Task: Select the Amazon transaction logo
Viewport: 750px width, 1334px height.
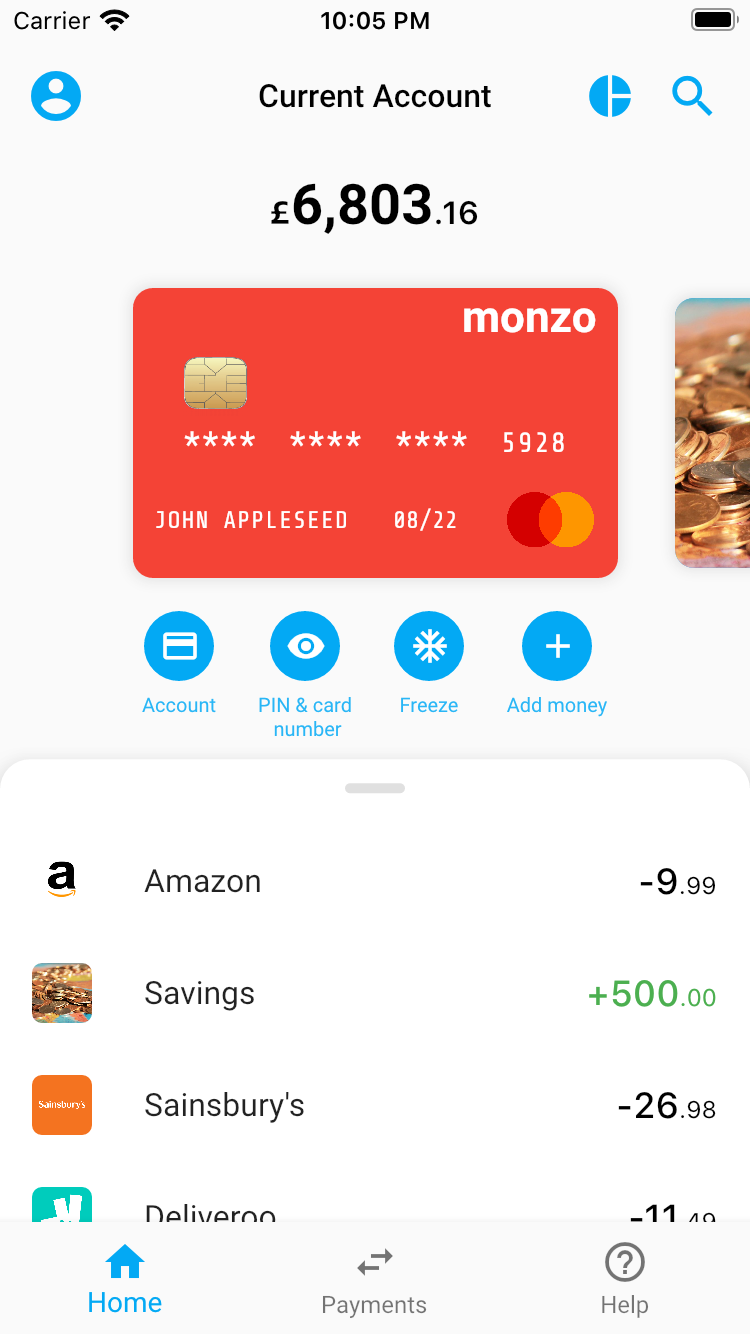Action: click(61, 880)
